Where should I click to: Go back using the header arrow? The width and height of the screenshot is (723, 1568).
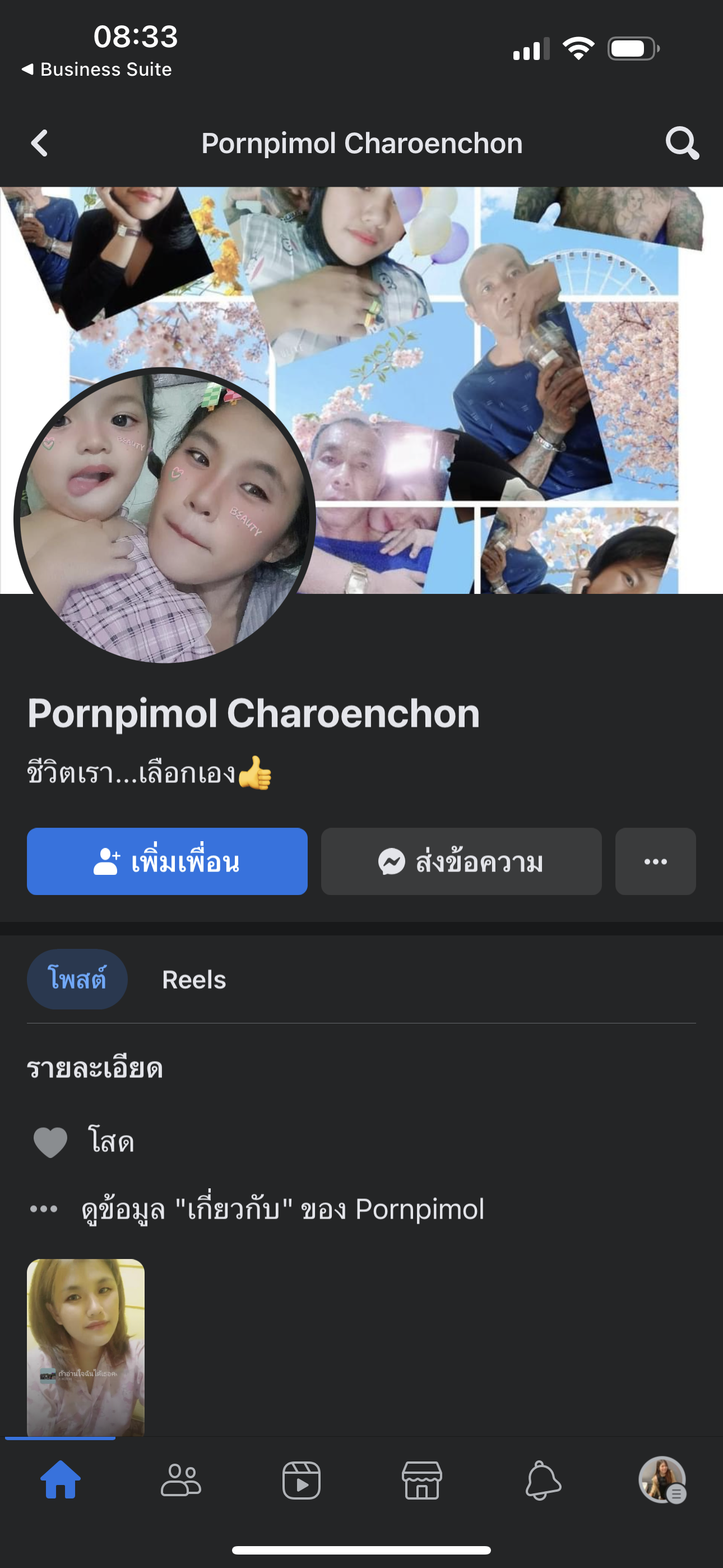[40, 144]
